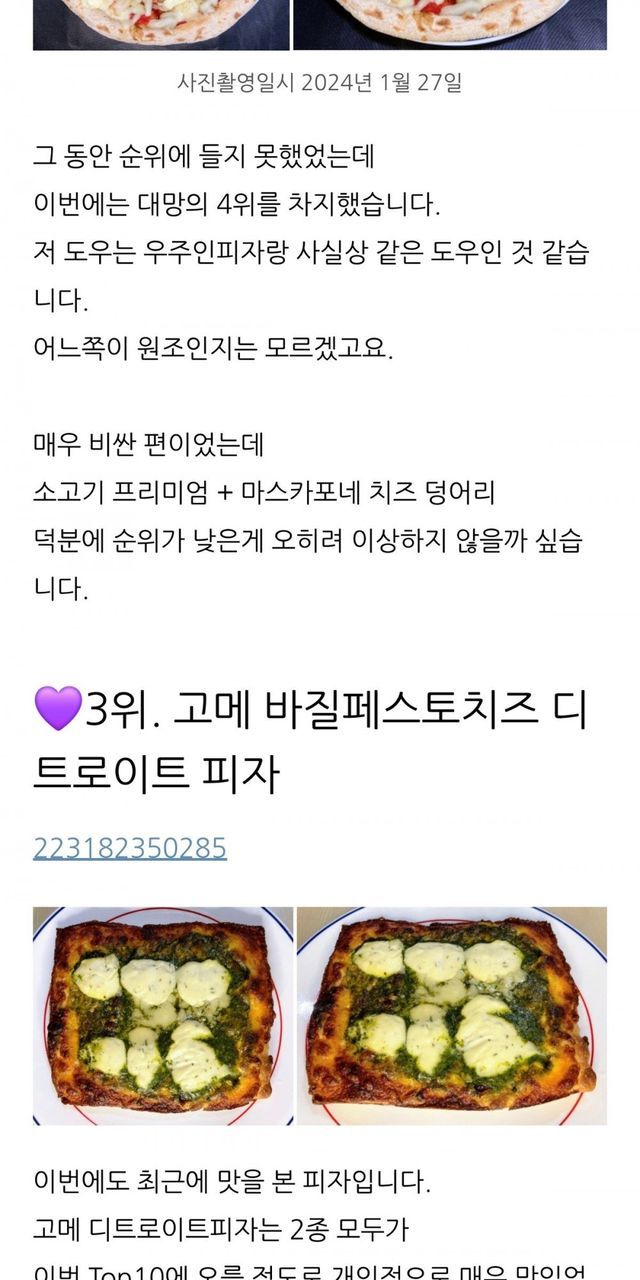Open the left basil pesto Detroit pizza photo
Viewport: 640px width, 1280px height.
pyautogui.click(x=163, y=1016)
